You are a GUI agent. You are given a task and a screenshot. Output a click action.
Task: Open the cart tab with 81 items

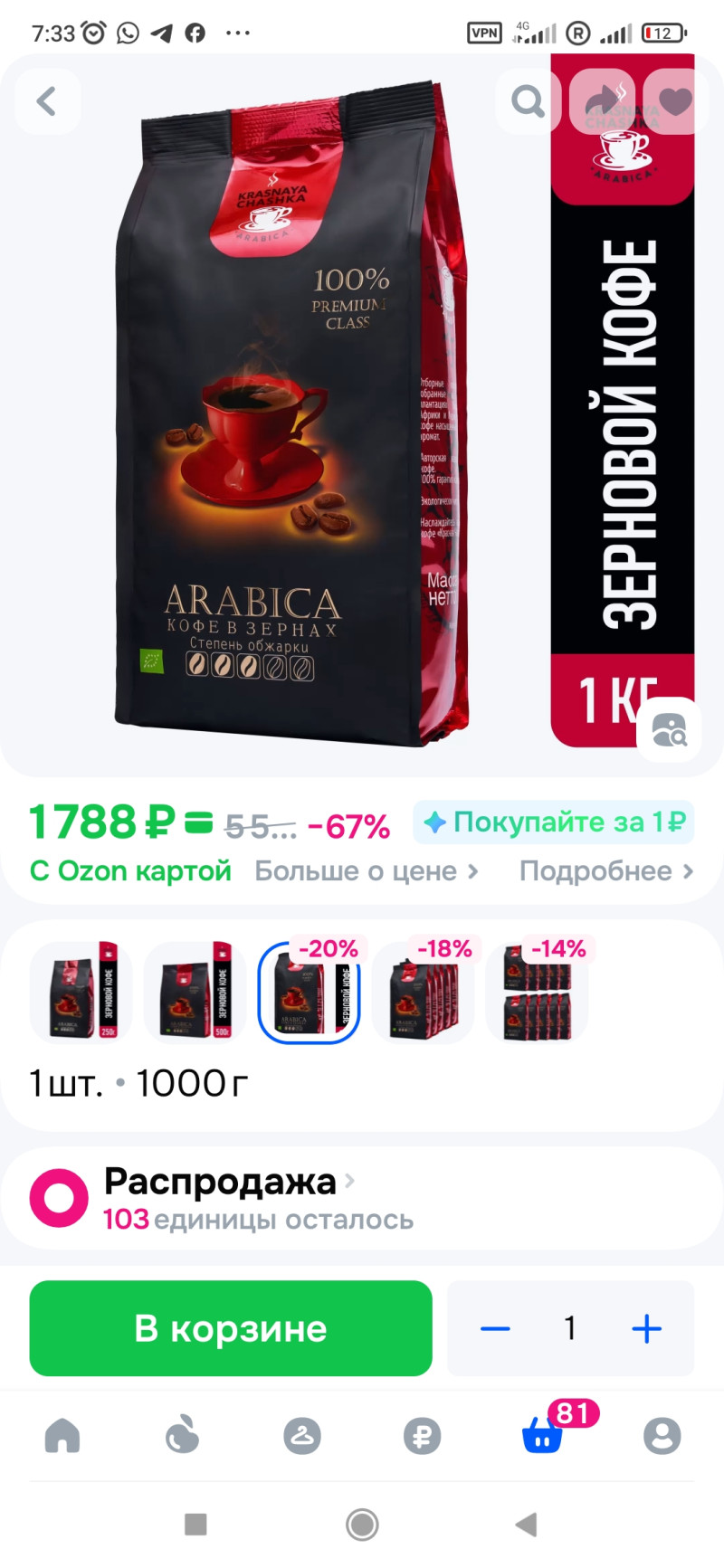pyautogui.click(x=543, y=1436)
